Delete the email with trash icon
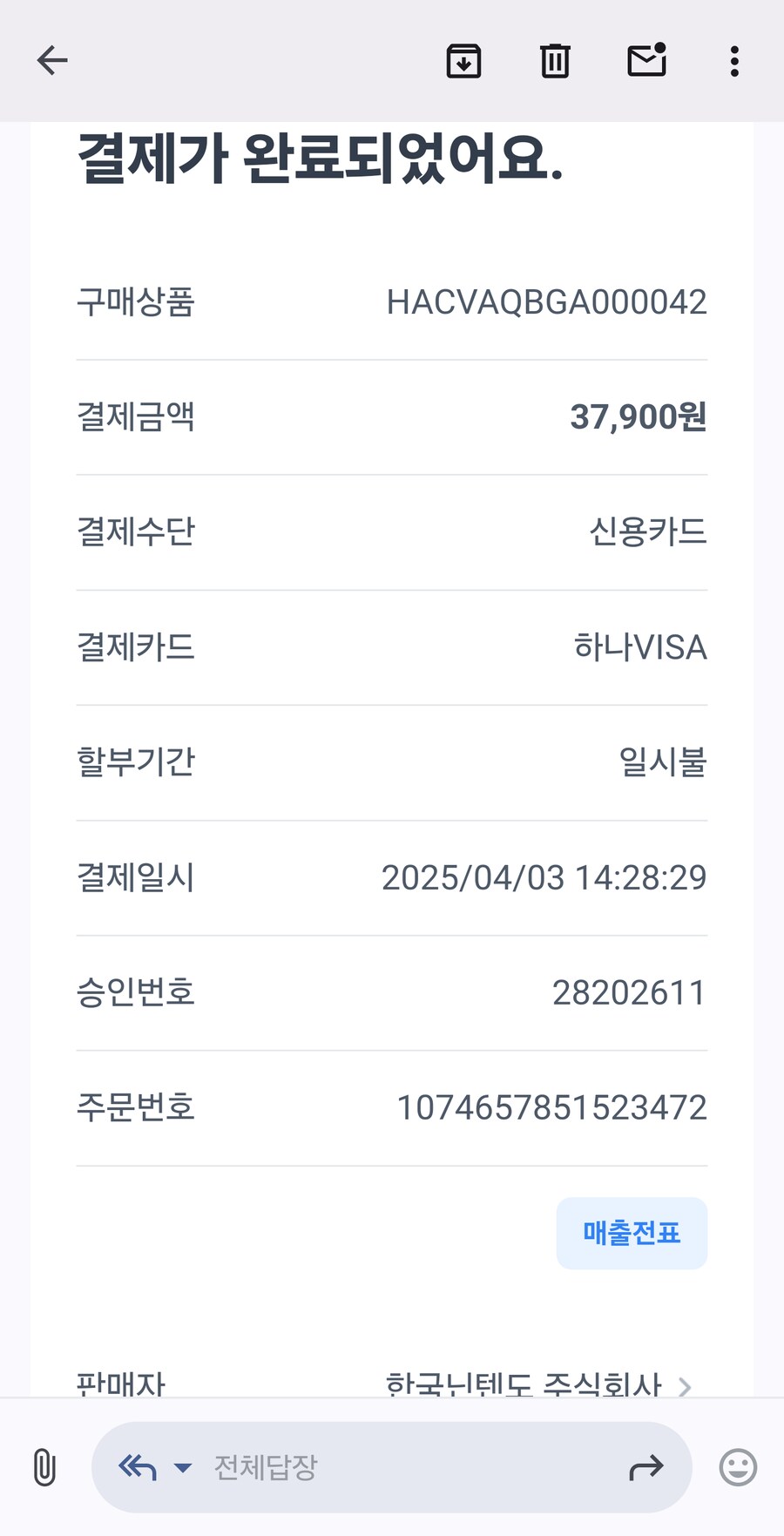Viewport: 784px width, 1536px height. coord(554,61)
